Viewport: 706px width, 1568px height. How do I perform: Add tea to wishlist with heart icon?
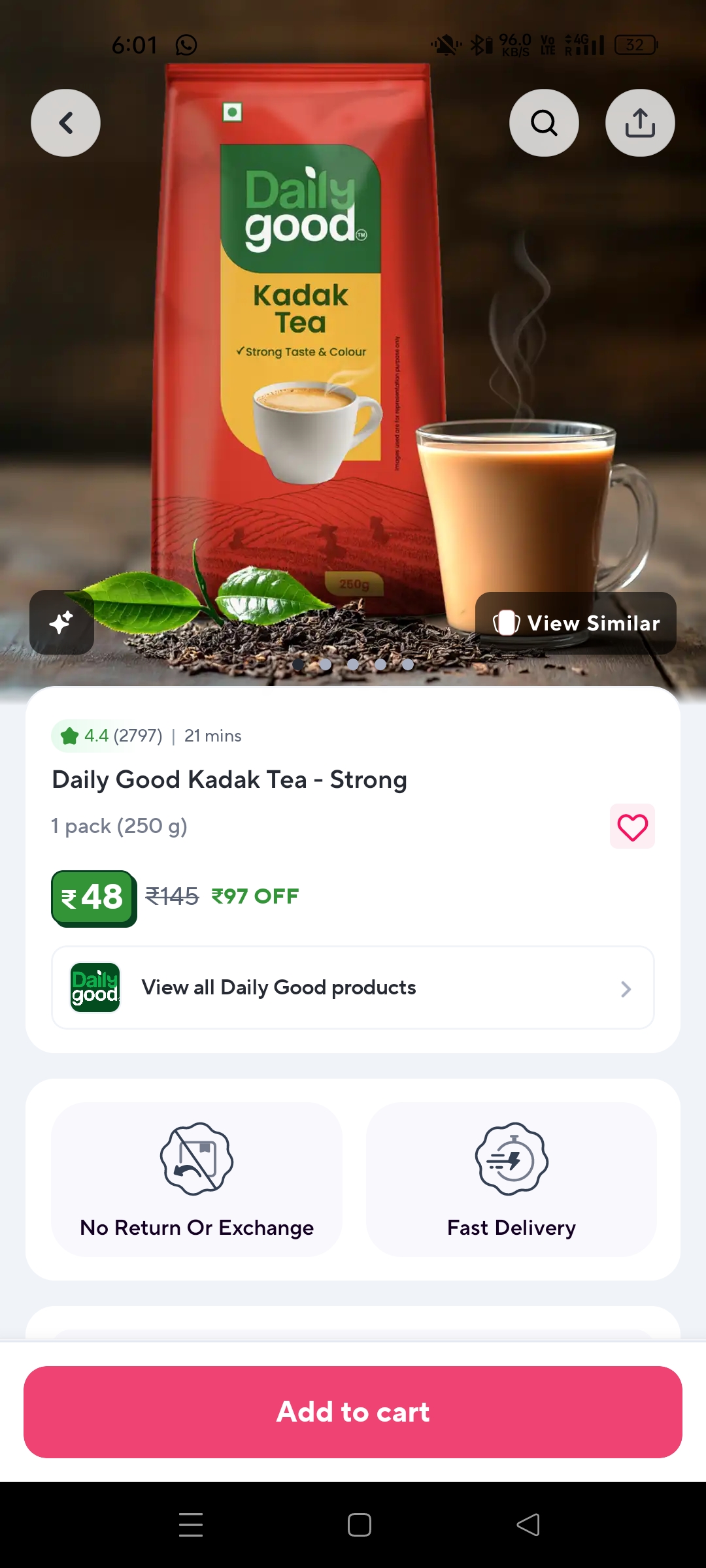(x=632, y=827)
